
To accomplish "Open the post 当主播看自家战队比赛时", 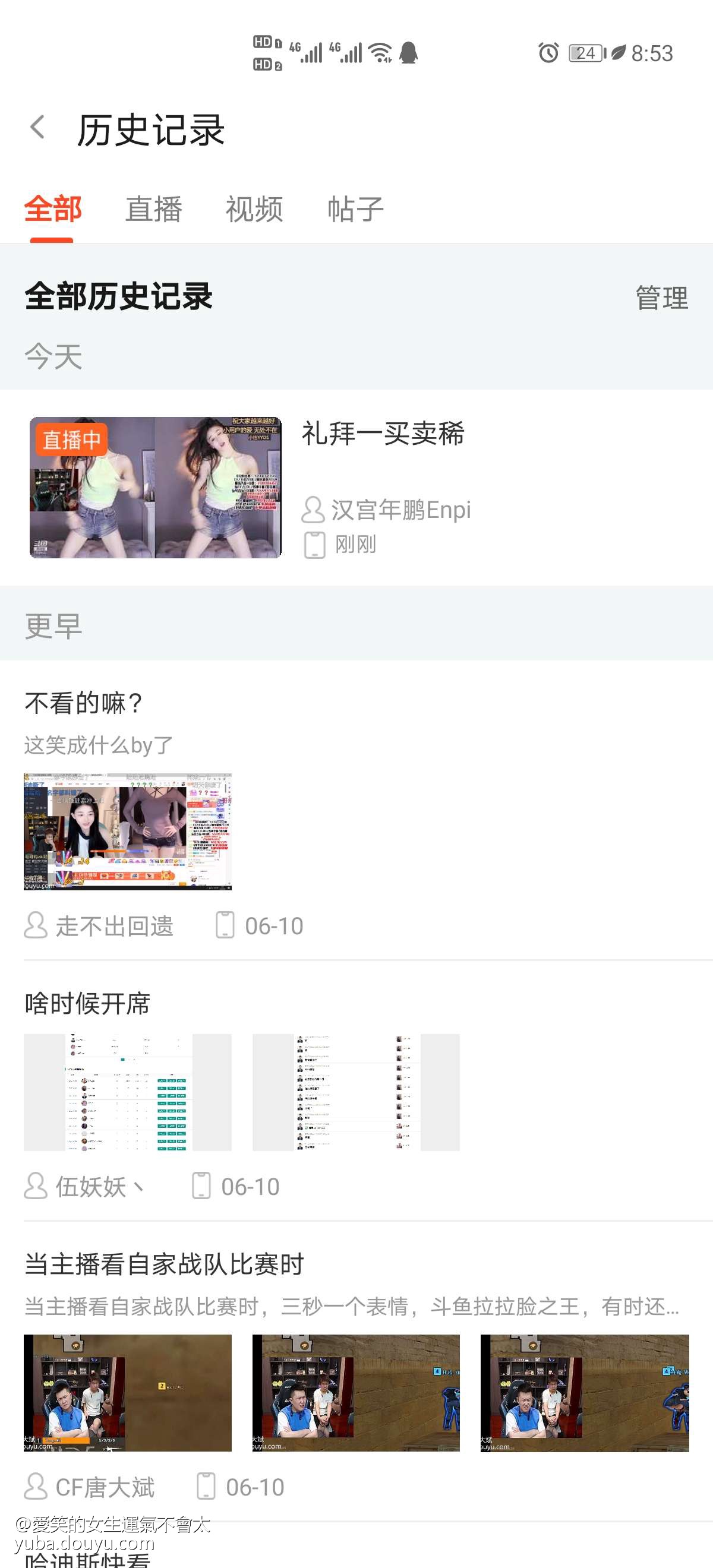I will point(165,1264).
